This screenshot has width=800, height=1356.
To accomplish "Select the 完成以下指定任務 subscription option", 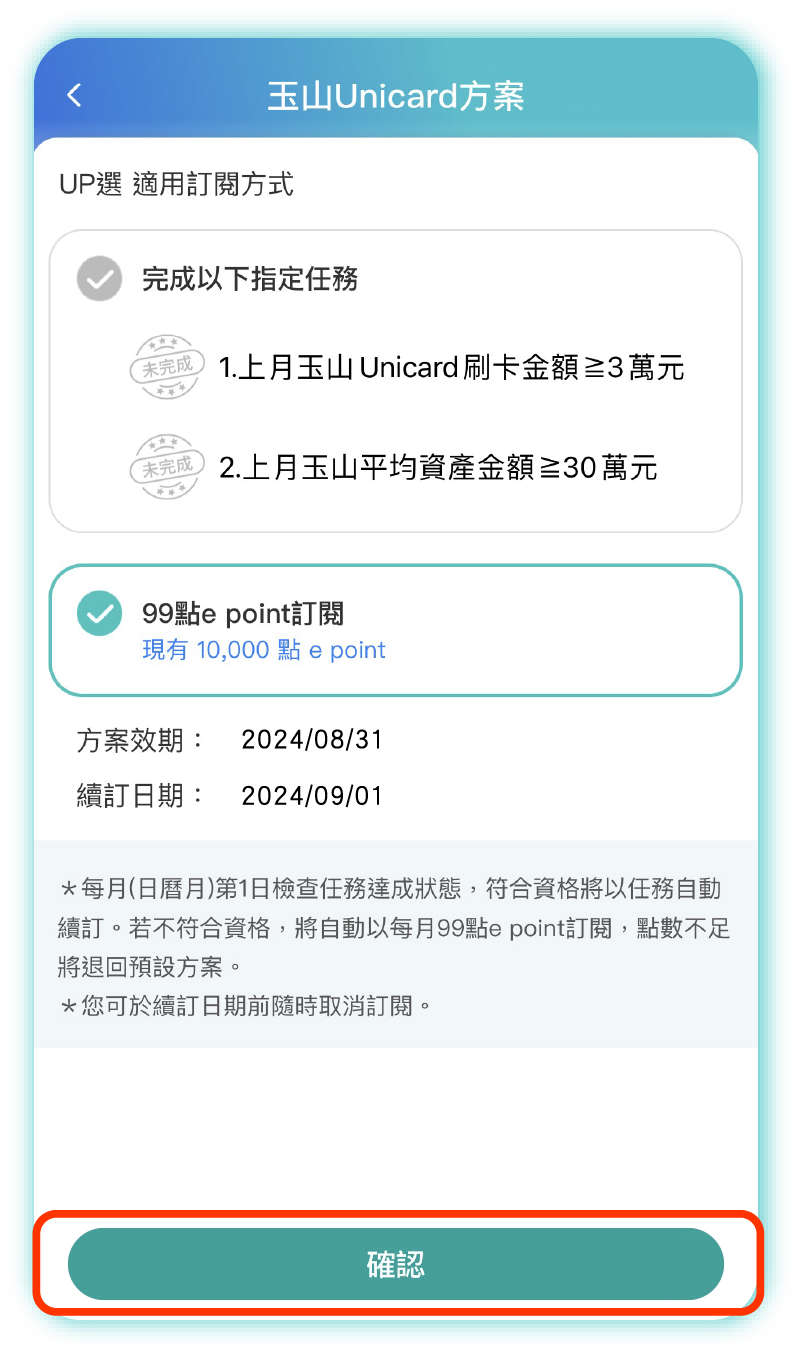I will pyautogui.click(x=100, y=279).
